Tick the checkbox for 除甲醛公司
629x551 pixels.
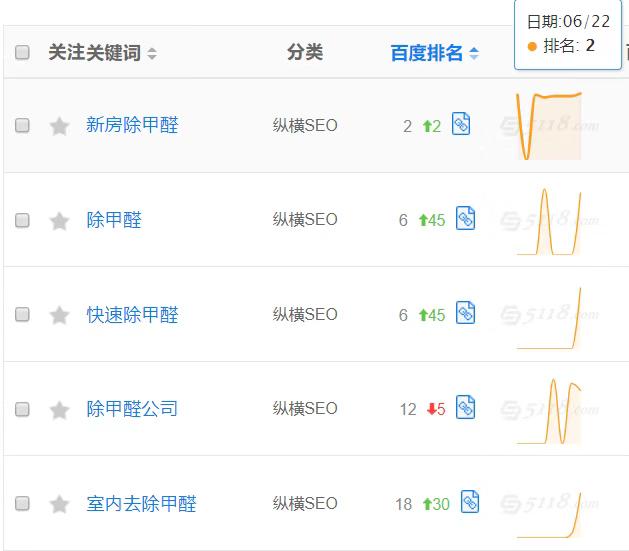click(x=22, y=409)
